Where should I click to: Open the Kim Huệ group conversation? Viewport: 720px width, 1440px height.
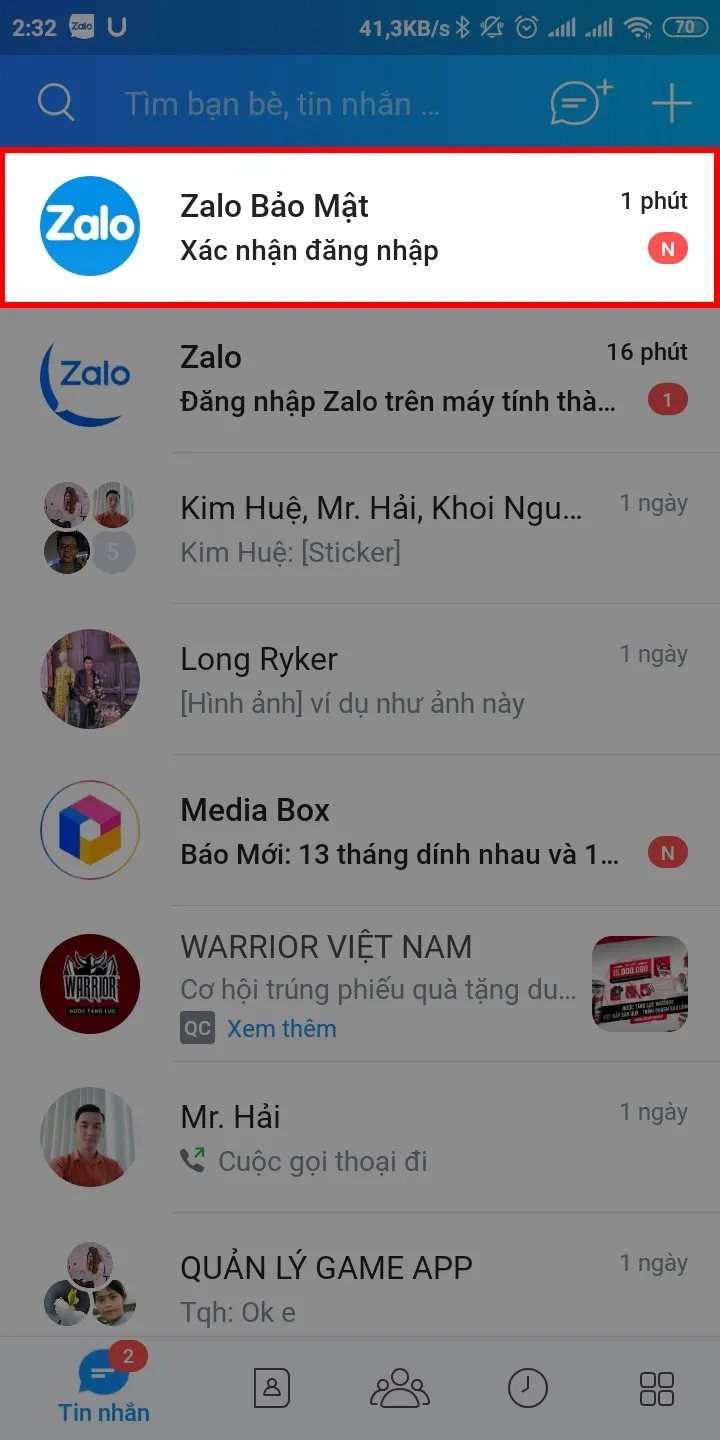350,528
